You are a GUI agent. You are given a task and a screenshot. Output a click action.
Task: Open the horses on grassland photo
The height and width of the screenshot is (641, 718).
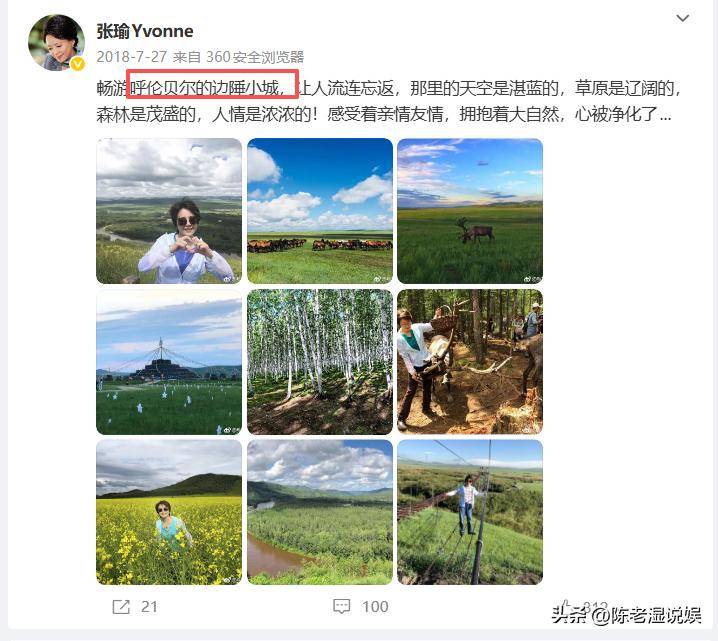320,211
